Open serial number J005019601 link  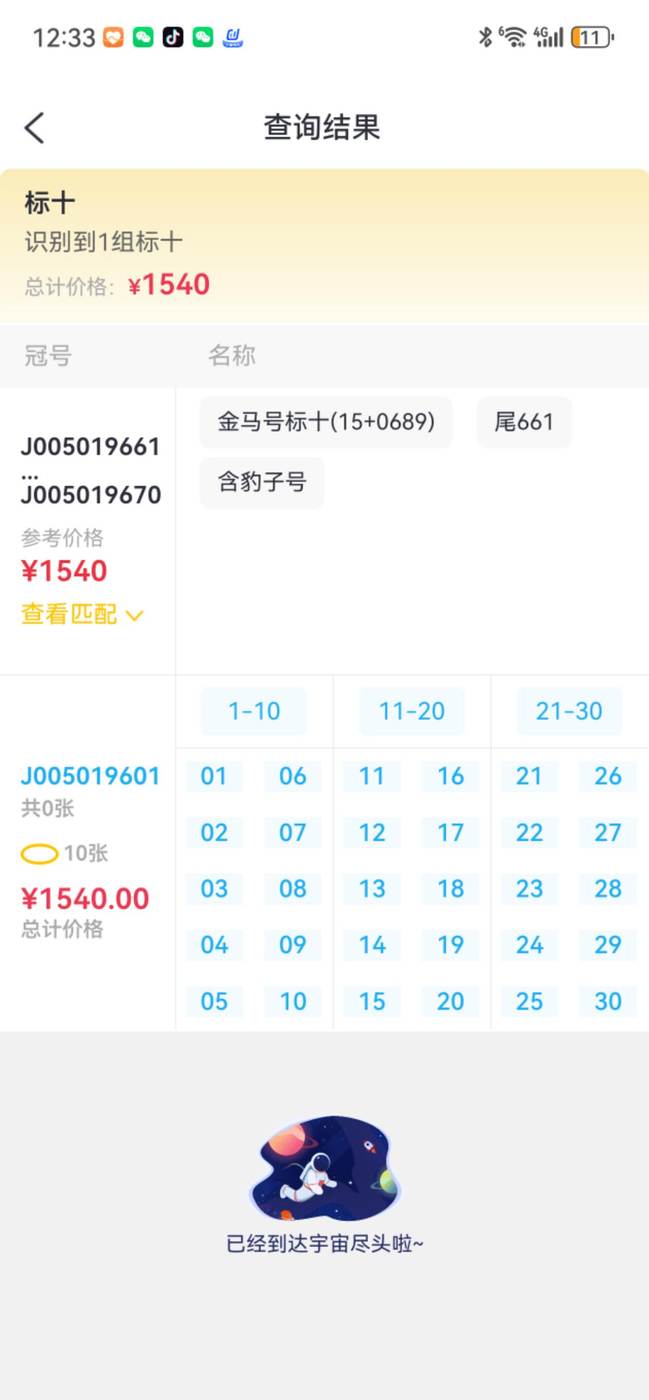pyautogui.click(x=90, y=776)
